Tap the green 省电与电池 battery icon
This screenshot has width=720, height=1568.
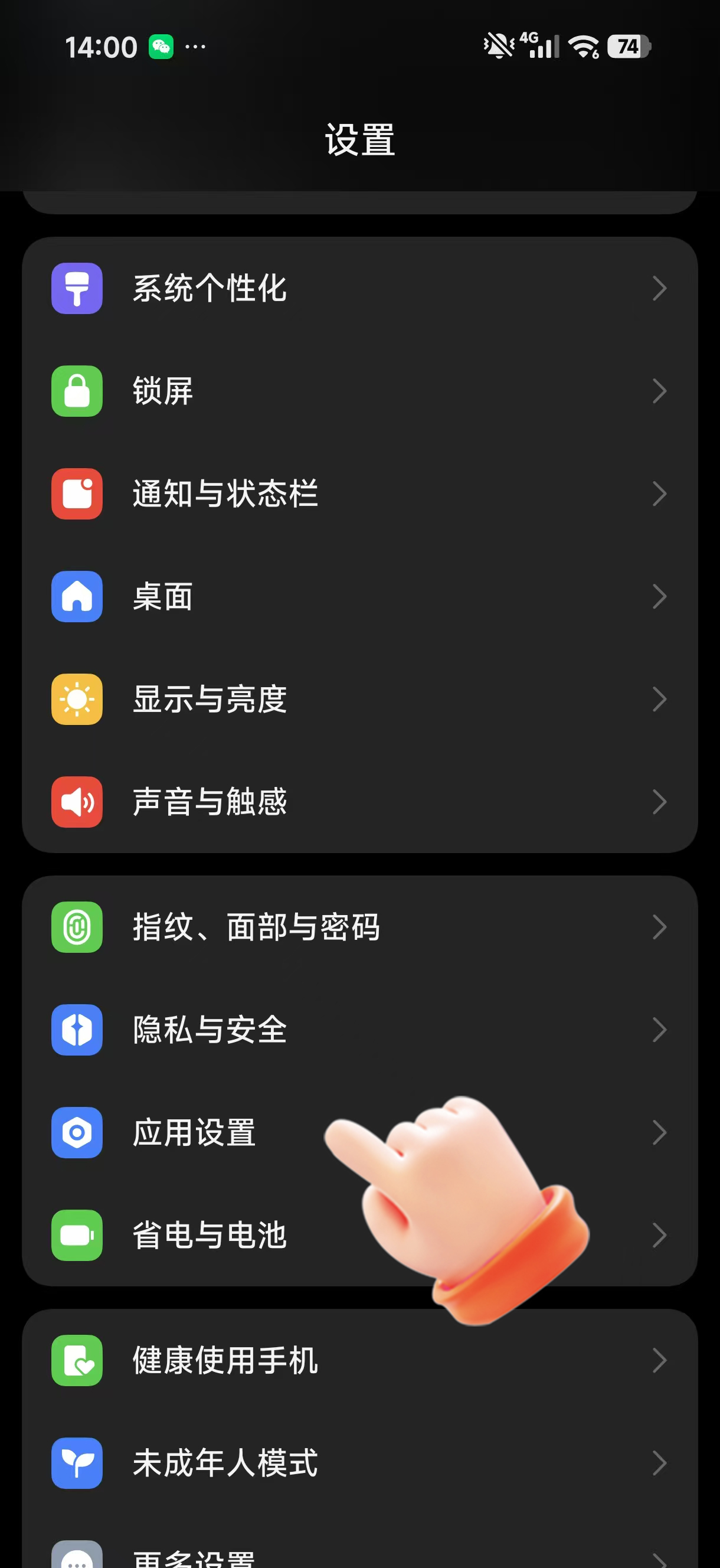coord(77,1235)
